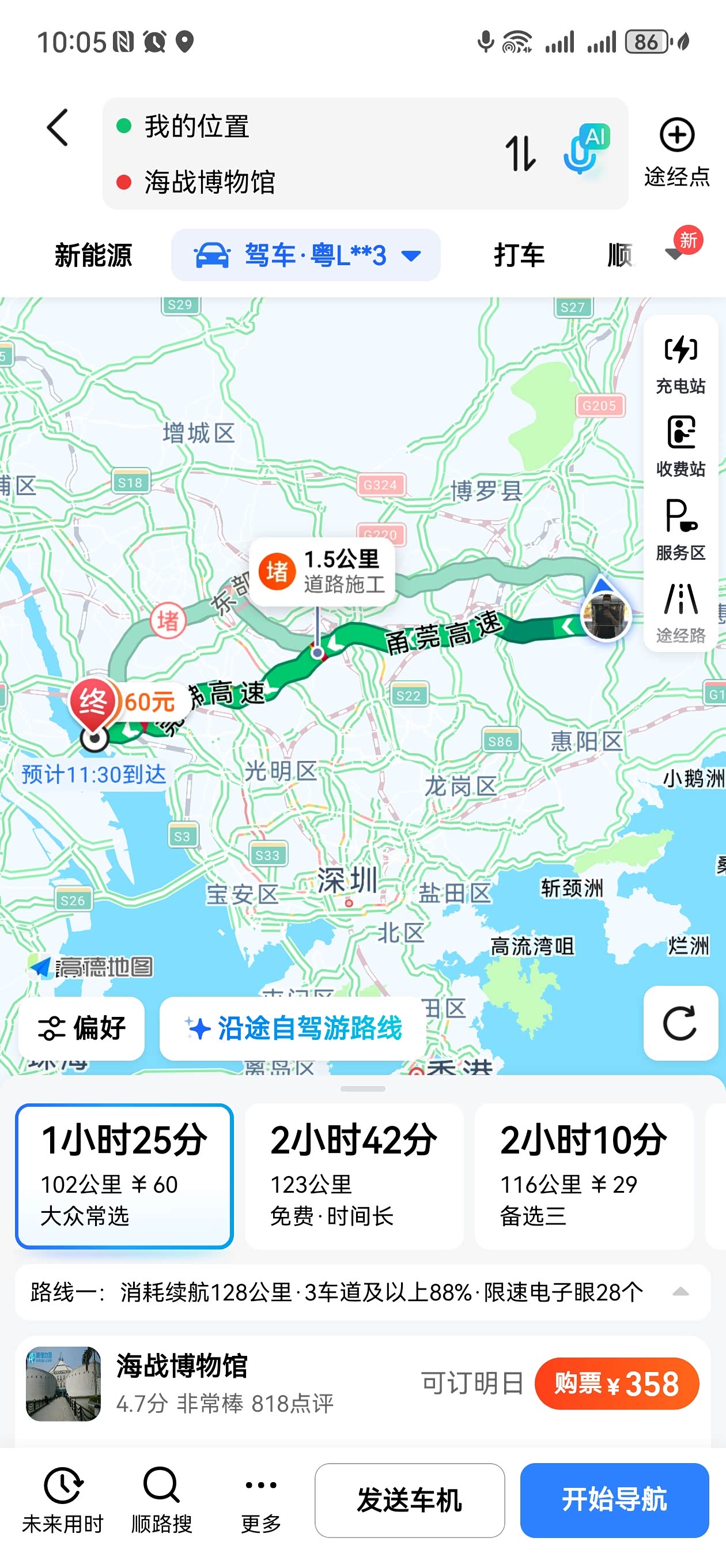This screenshot has height=1568, width=726.
Task: Swap start and destination locations
Action: pyautogui.click(x=520, y=153)
